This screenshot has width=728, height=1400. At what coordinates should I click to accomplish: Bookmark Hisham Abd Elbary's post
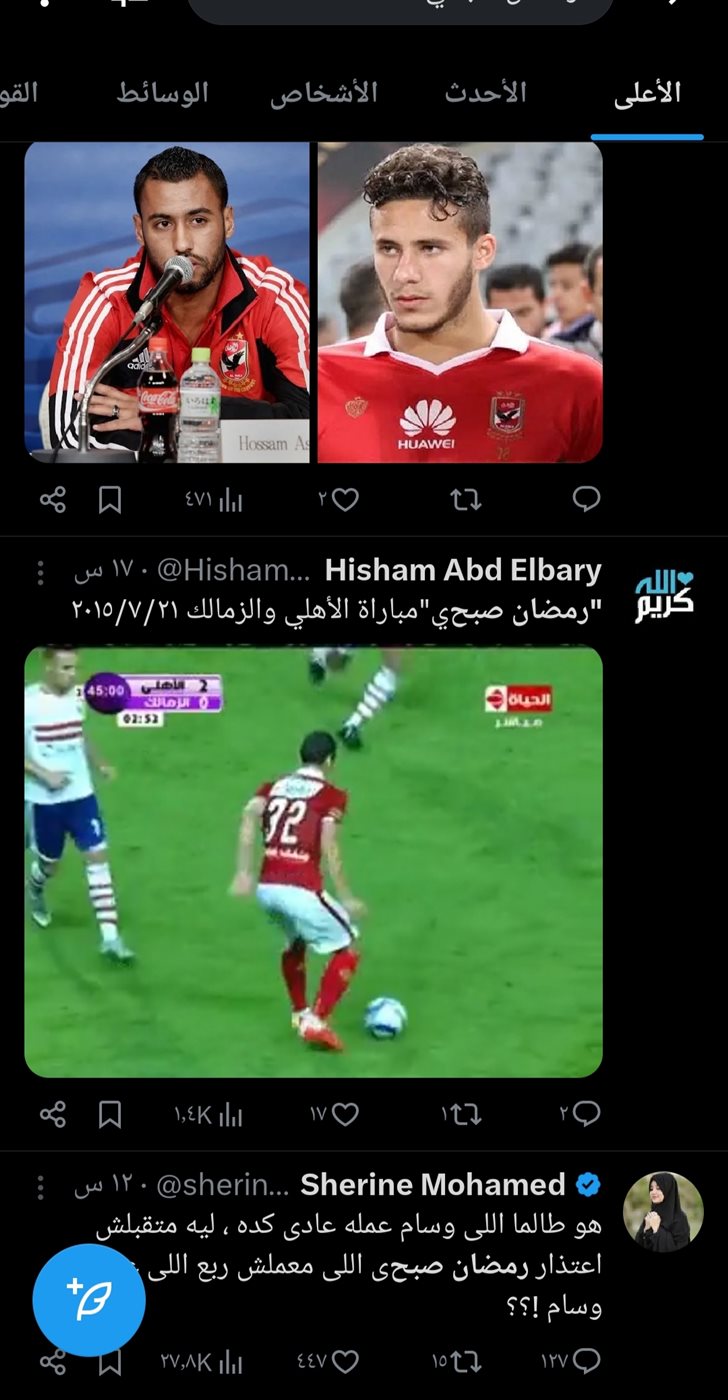(110, 1114)
